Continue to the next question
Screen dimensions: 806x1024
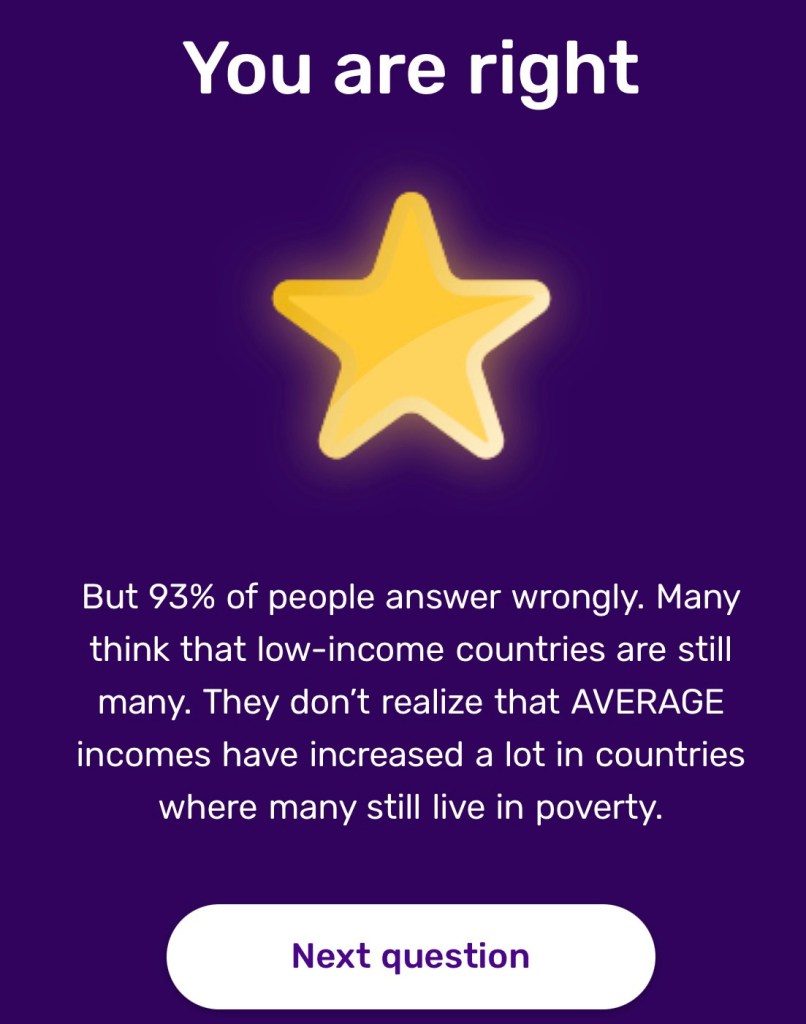(x=410, y=956)
